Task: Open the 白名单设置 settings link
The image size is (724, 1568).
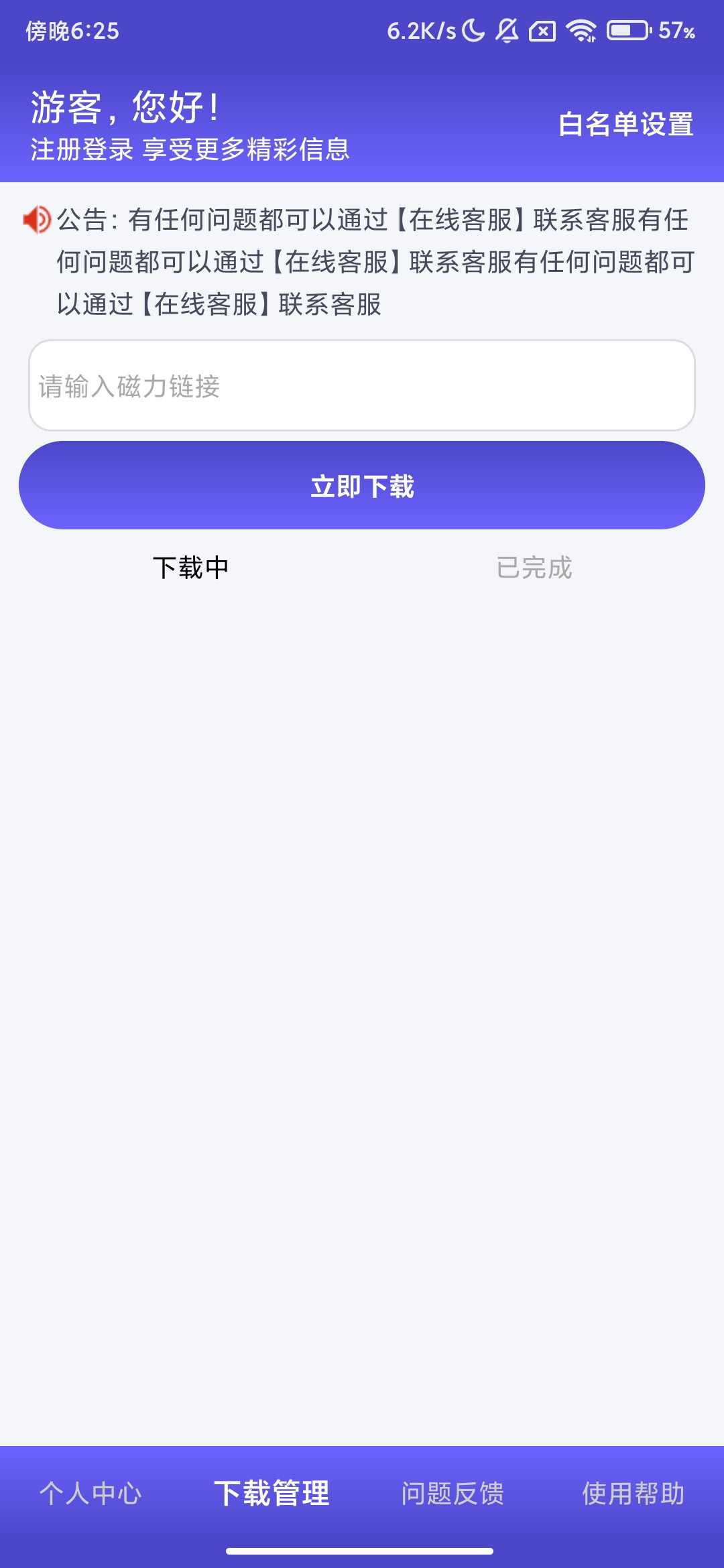Action: click(626, 125)
